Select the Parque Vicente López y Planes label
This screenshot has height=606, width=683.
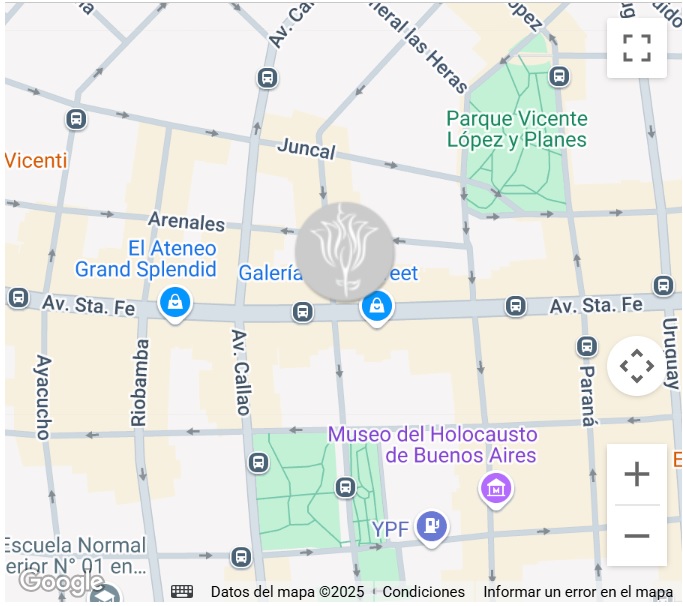tap(516, 129)
